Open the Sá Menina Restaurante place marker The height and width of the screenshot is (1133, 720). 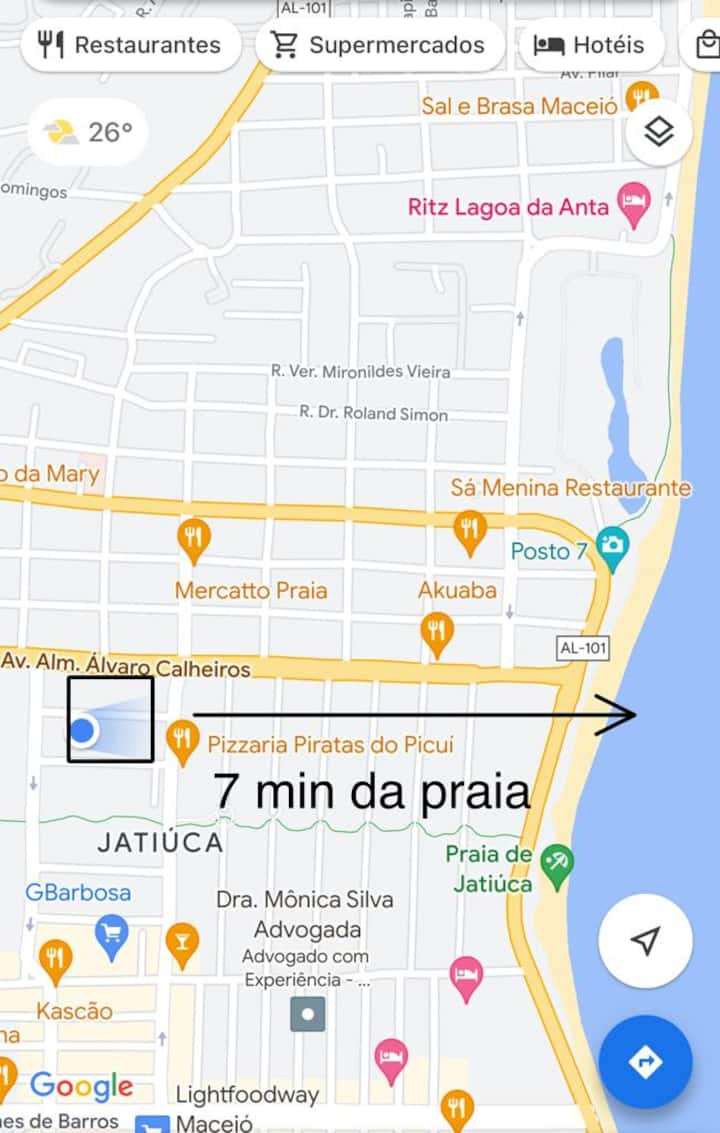tap(469, 530)
